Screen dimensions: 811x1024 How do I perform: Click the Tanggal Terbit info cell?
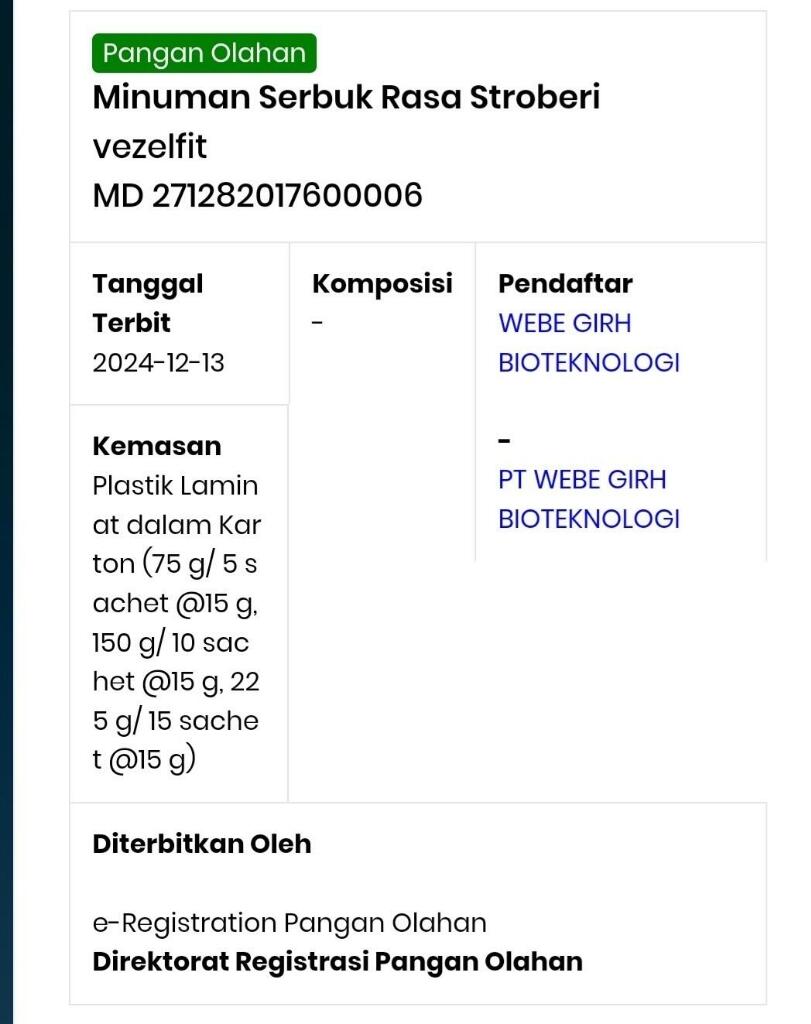point(178,322)
